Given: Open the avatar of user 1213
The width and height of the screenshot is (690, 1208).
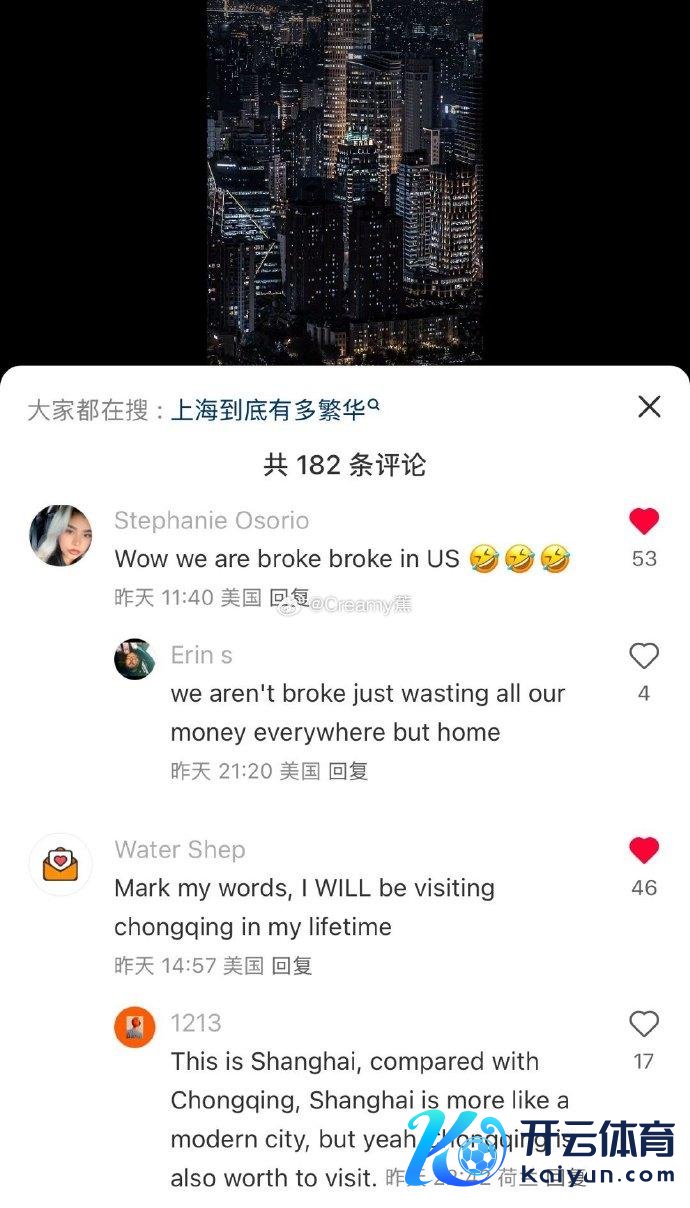Looking at the screenshot, I should [x=135, y=1027].
